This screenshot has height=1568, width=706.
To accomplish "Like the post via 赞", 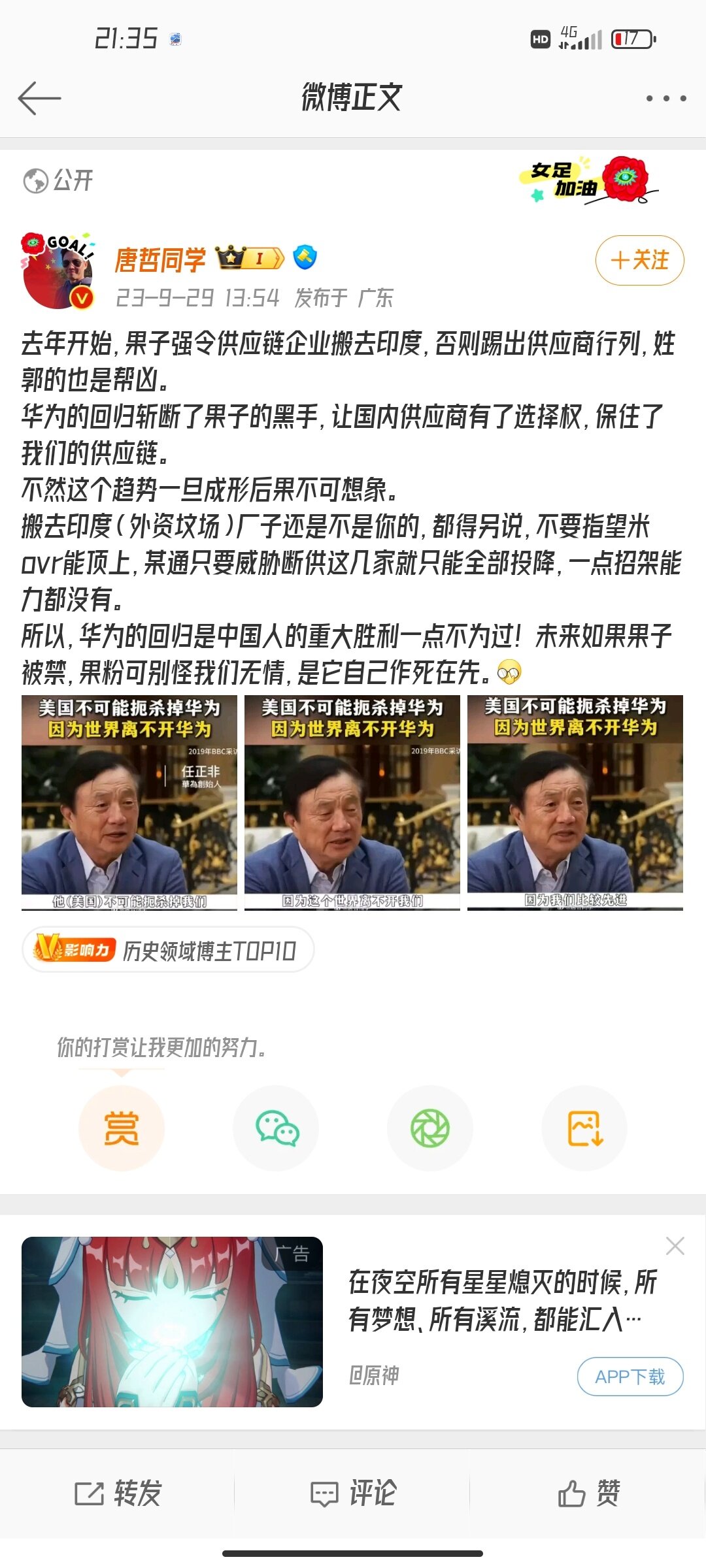I will pos(588,1494).
